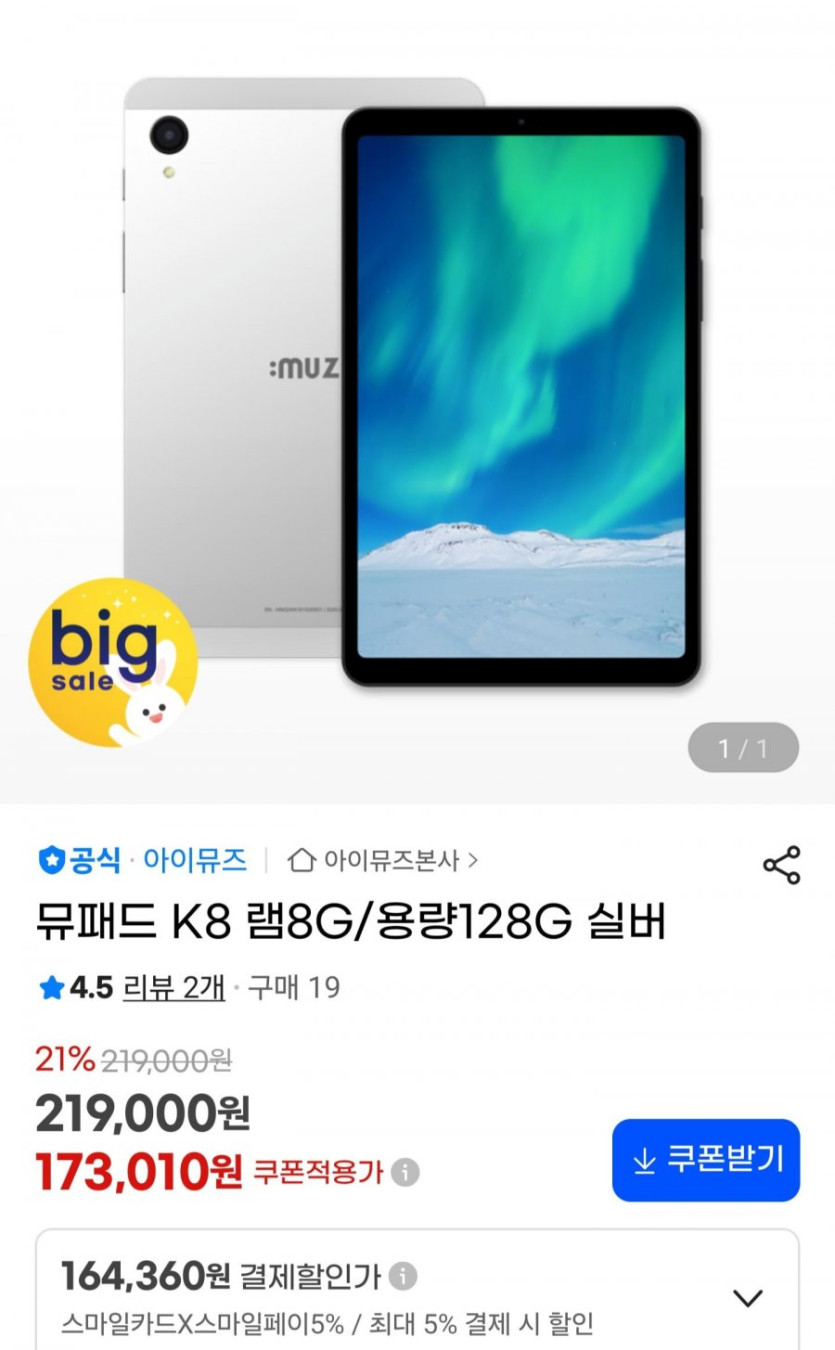Show info about 결제할인가
Image resolution: width=835 pixels, height=1350 pixels.
(x=403, y=1276)
